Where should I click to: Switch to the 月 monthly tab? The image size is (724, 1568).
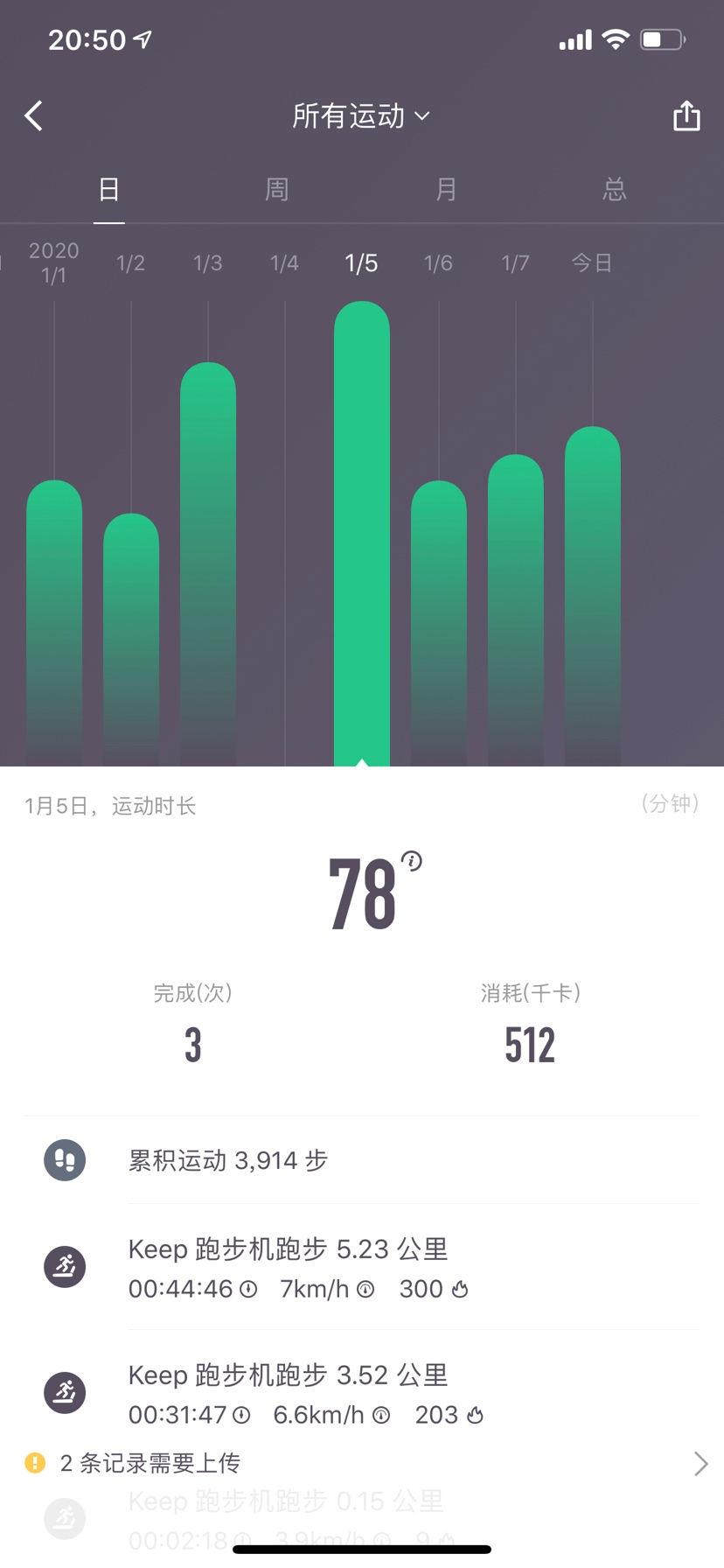[446, 189]
